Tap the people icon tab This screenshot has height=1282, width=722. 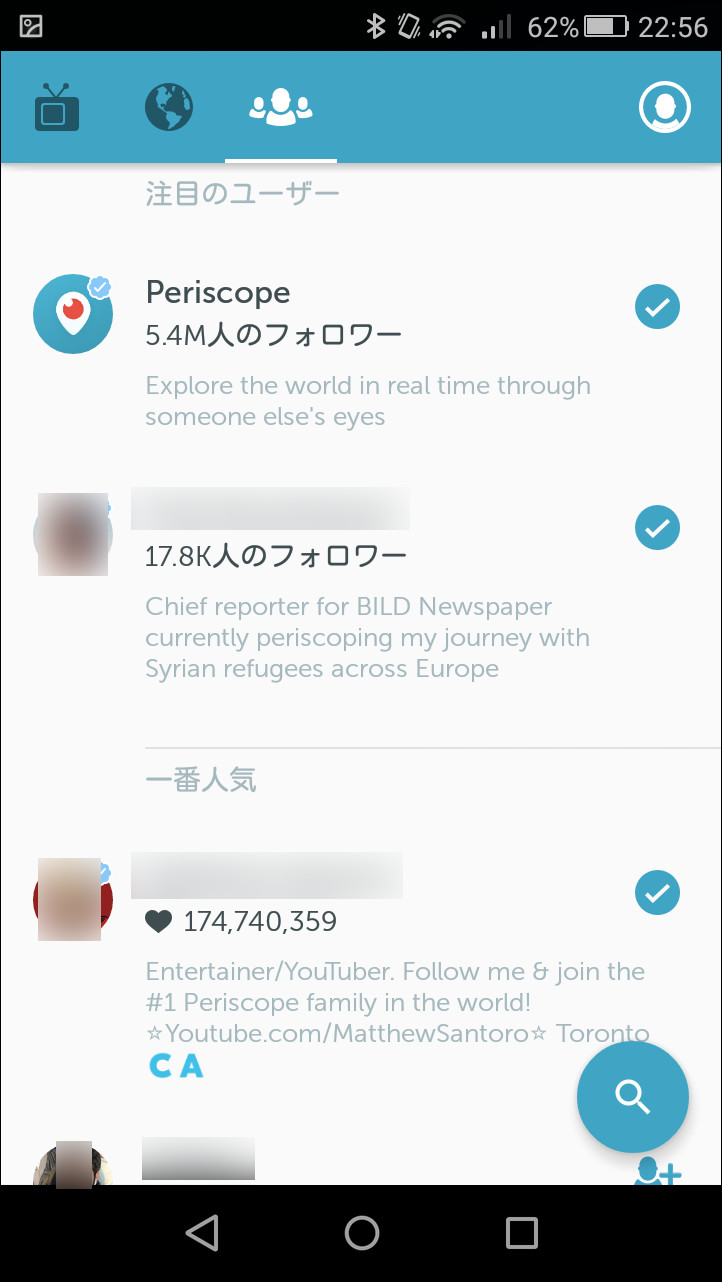coord(281,107)
